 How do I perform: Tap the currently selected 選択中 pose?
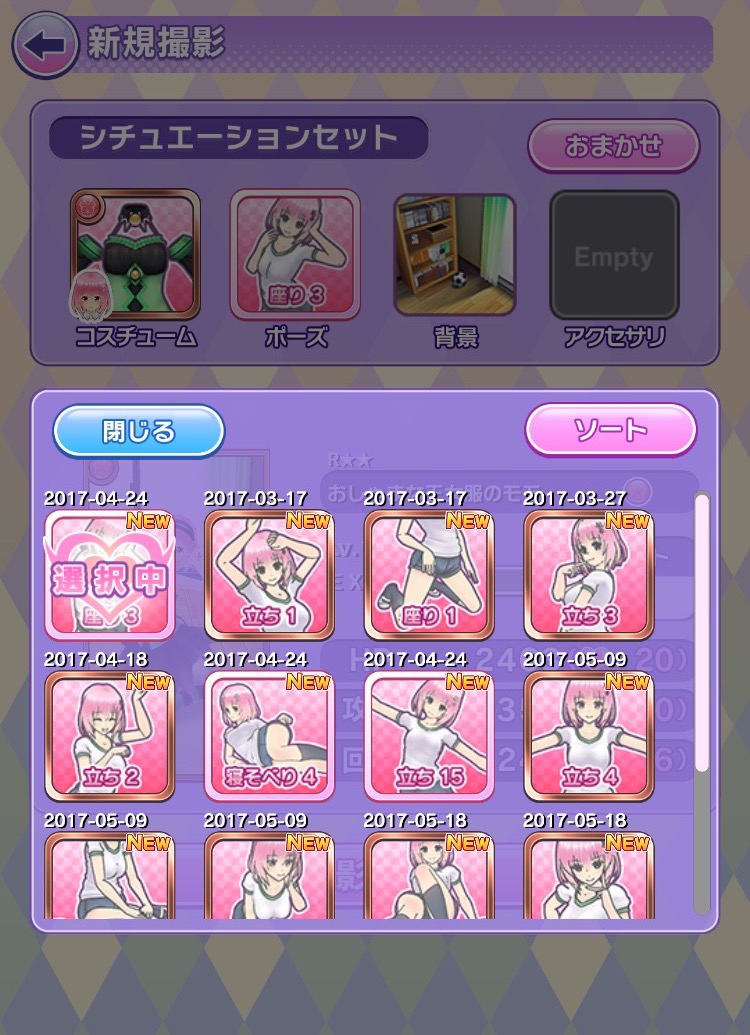[109, 574]
